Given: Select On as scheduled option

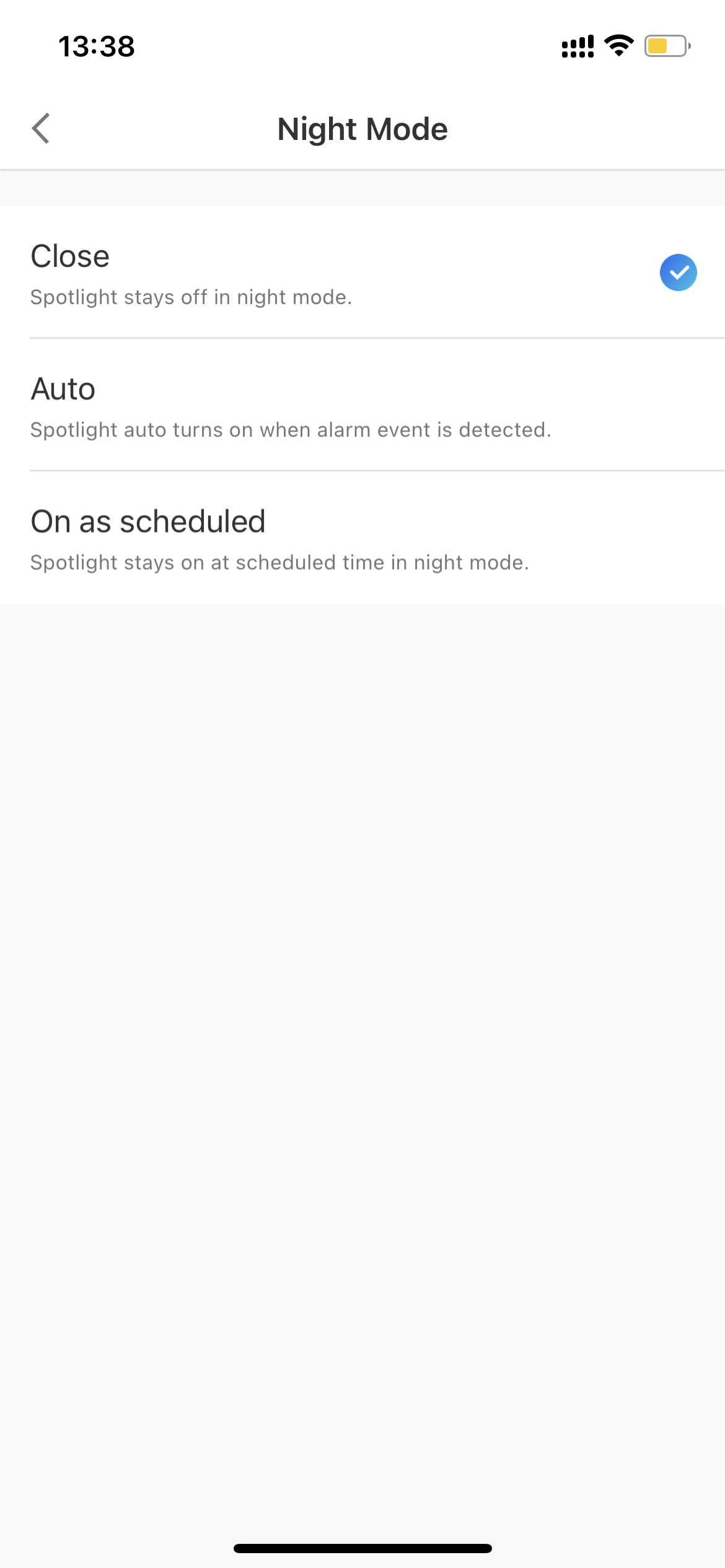Looking at the screenshot, I should (362, 538).
